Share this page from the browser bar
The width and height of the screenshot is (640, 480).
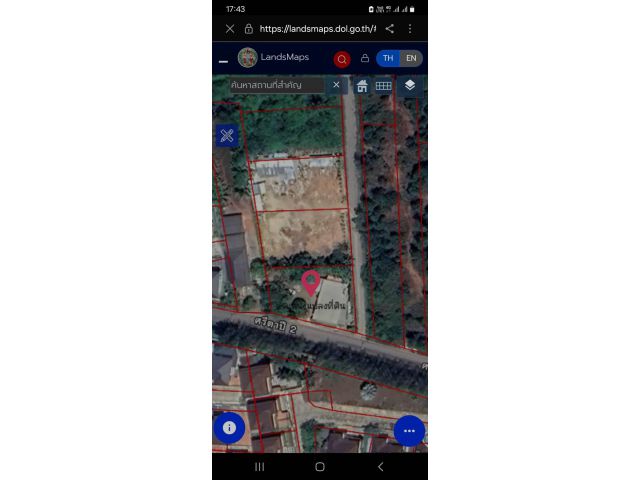click(390, 29)
